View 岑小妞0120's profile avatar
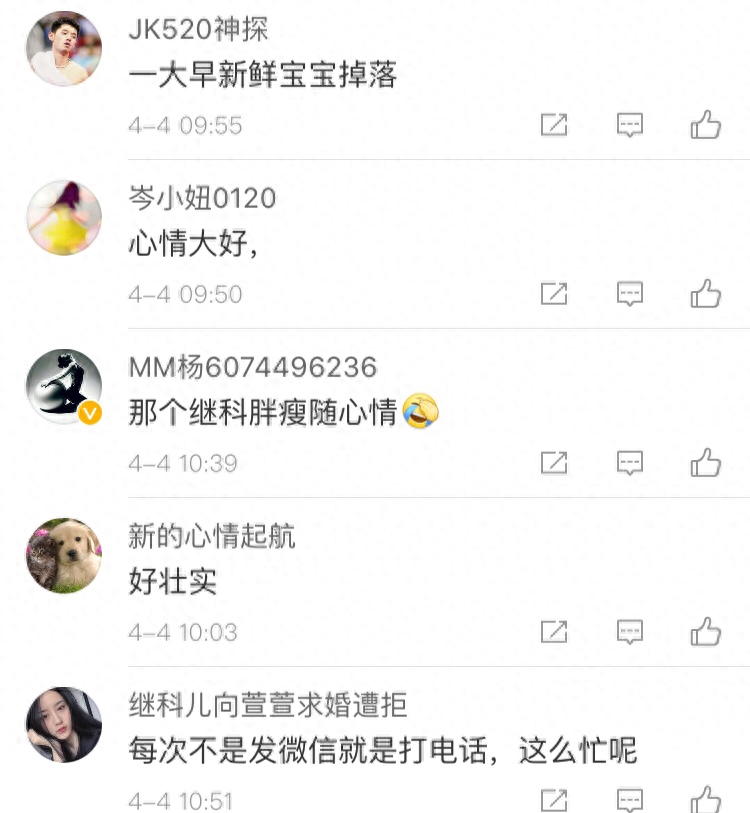750x813 pixels. tap(64, 218)
